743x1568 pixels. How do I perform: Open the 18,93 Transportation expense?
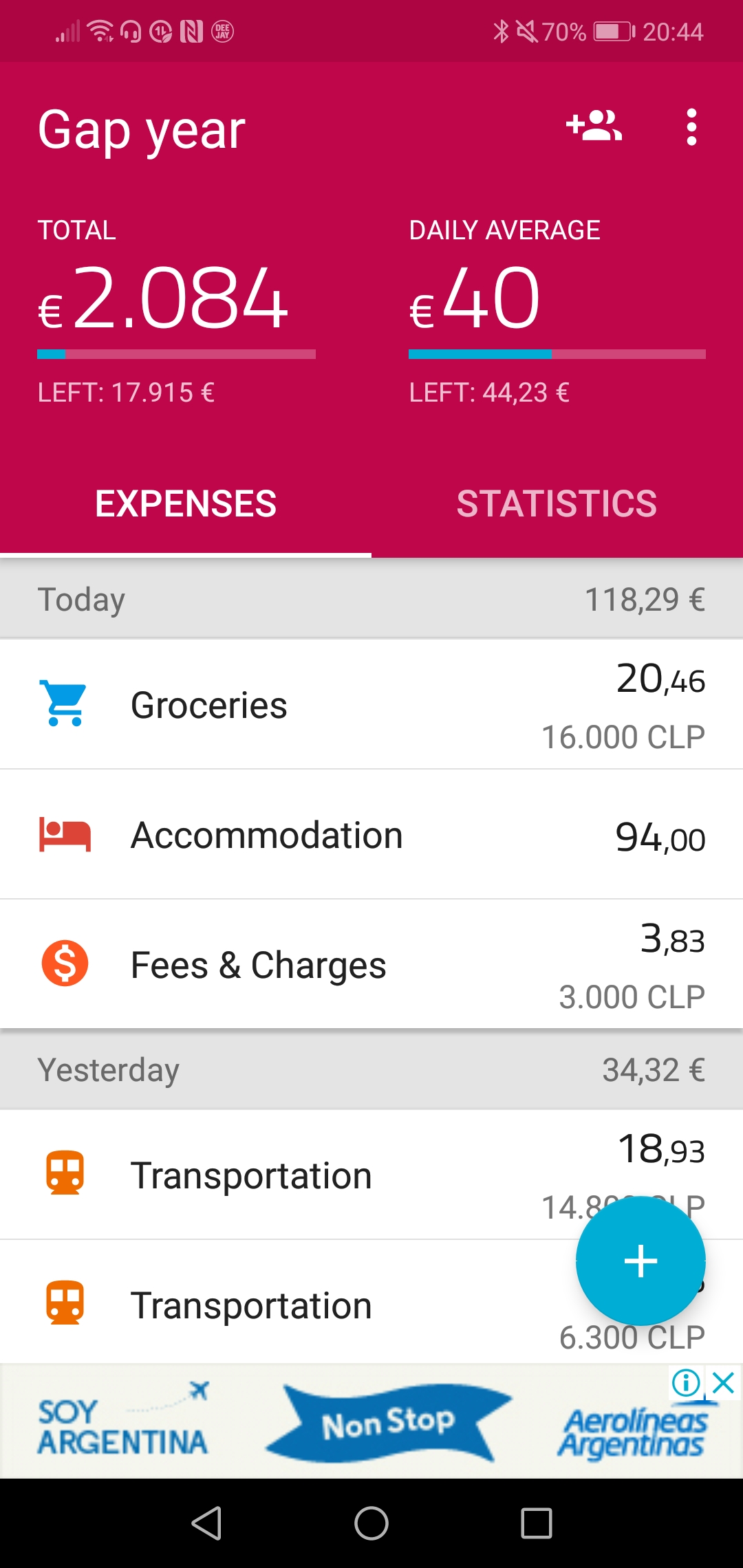coord(371,1175)
